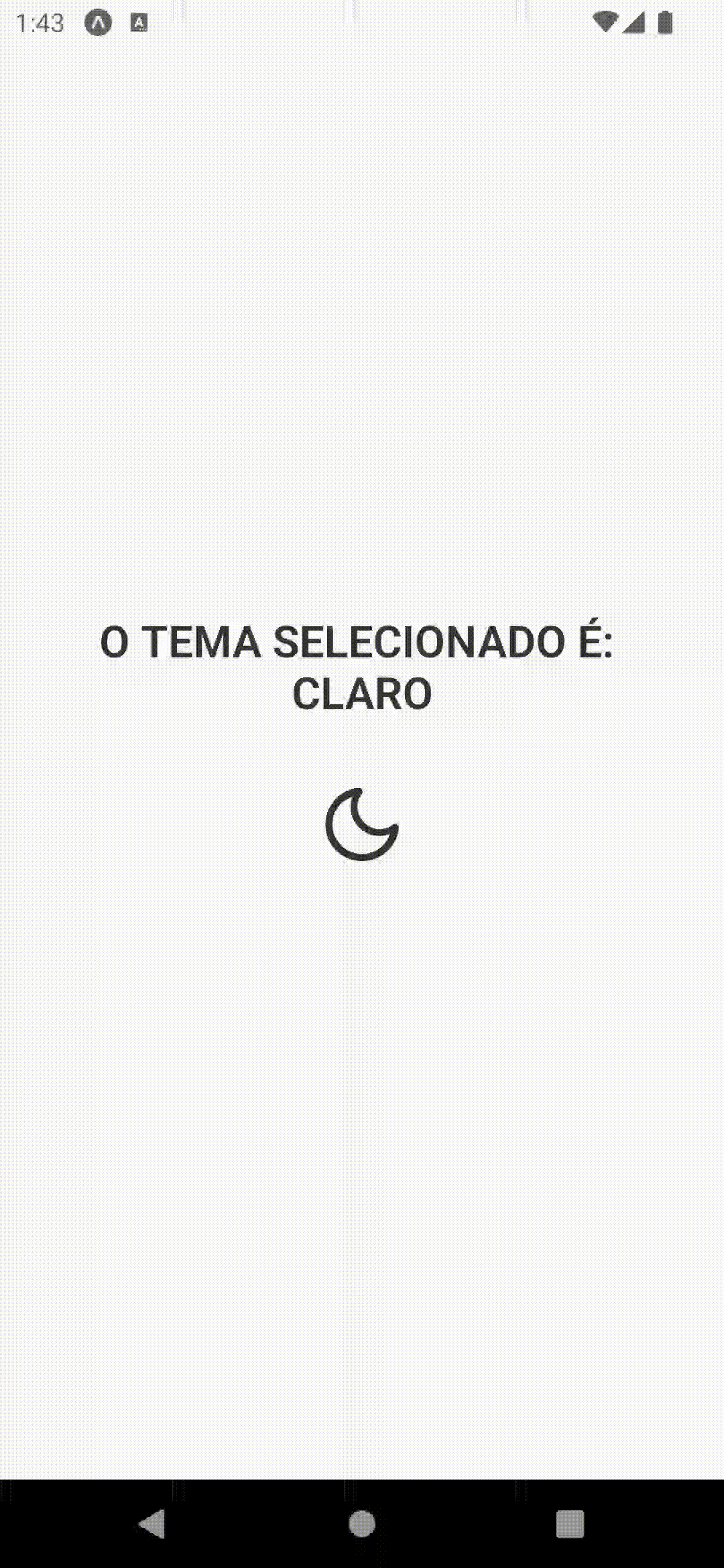This screenshot has width=724, height=1568.
Task: Go back using the system back button
Action: [153, 1524]
